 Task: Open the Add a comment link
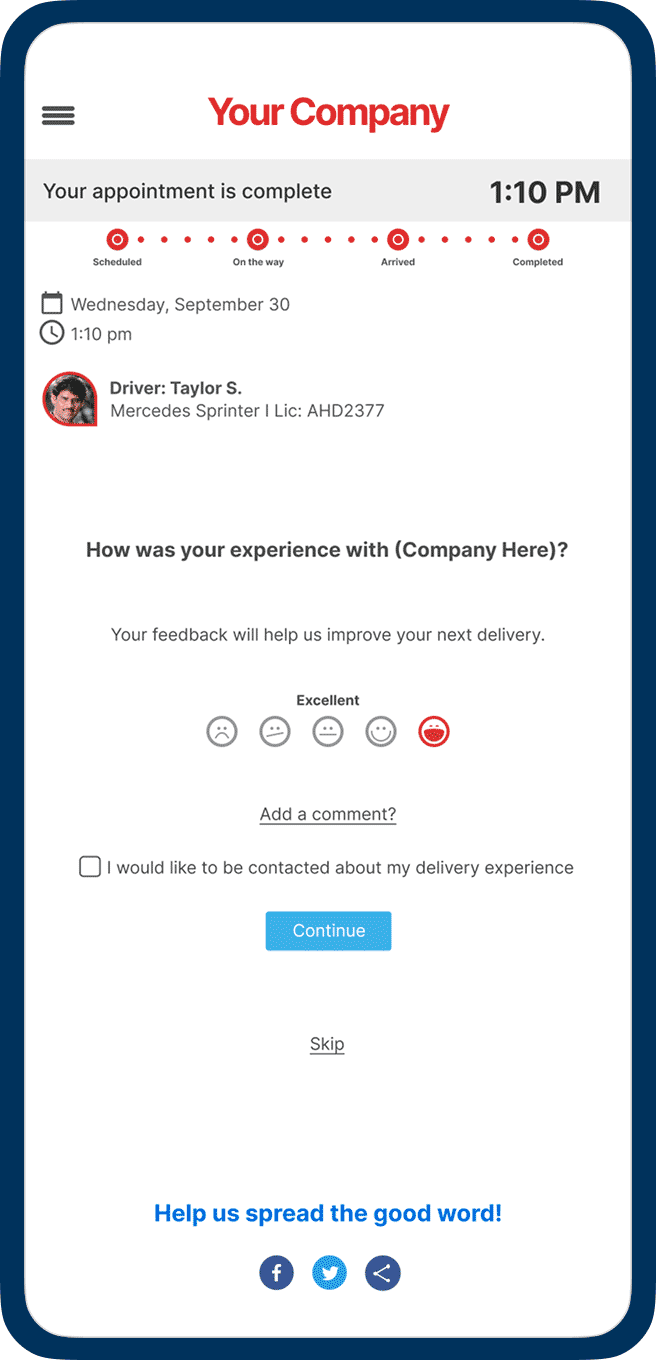(328, 814)
